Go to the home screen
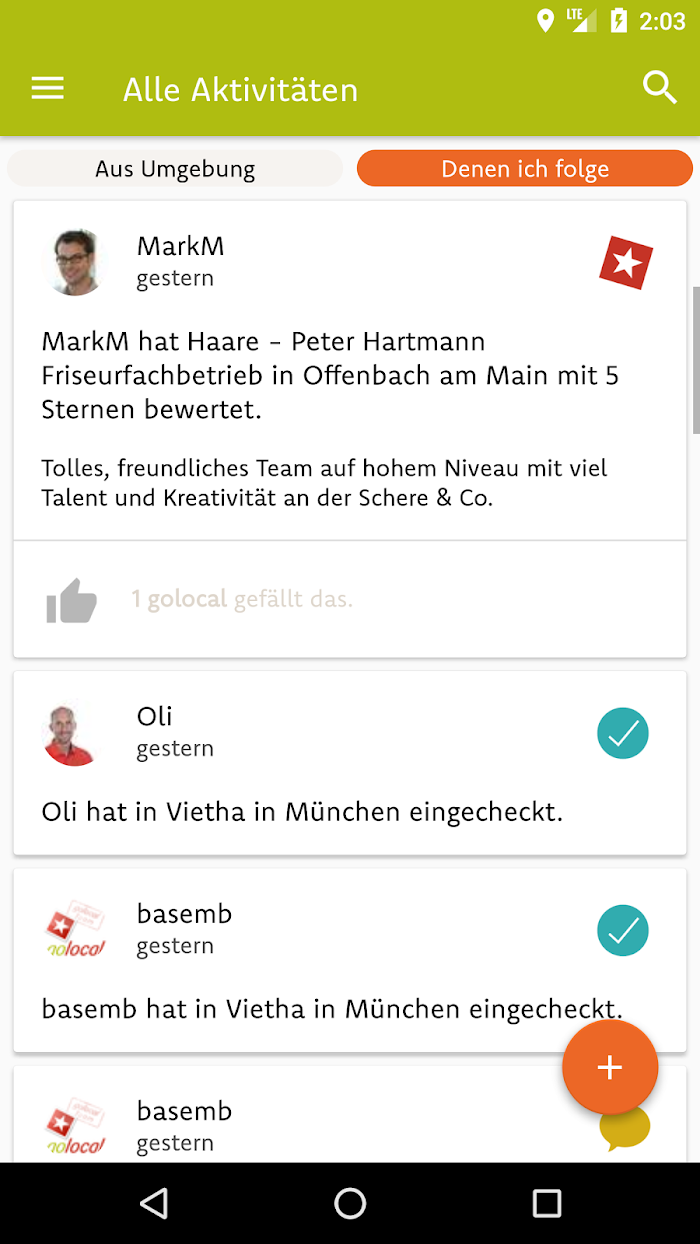 [x=350, y=1203]
